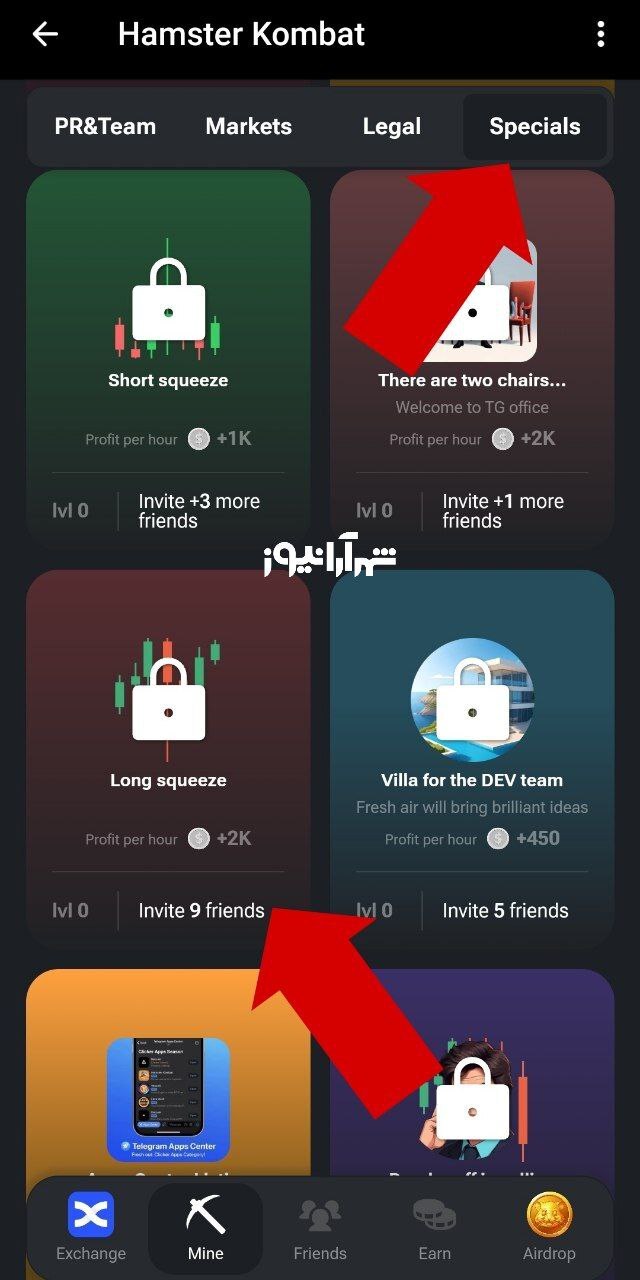
Task: Open the Airdrop section
Action: 549,1228
